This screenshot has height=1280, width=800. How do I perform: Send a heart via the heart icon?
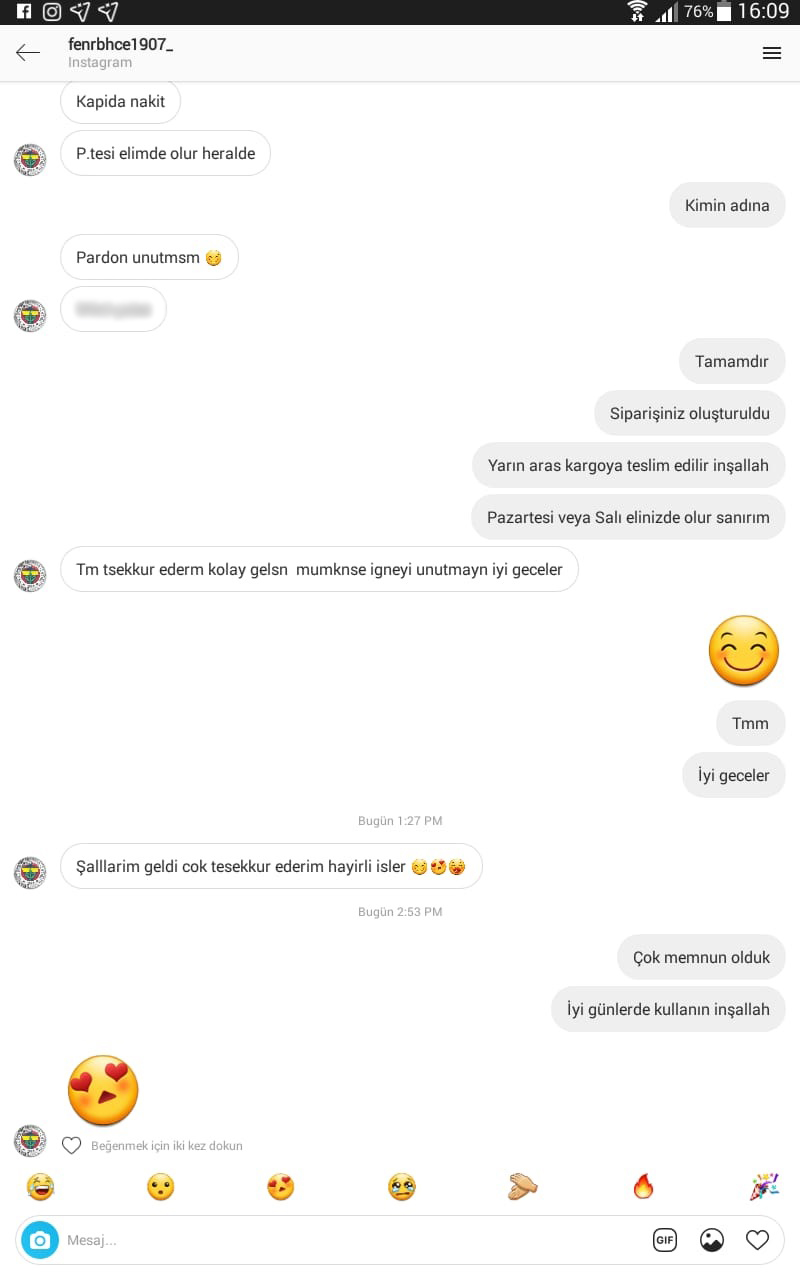(758, 1240)
